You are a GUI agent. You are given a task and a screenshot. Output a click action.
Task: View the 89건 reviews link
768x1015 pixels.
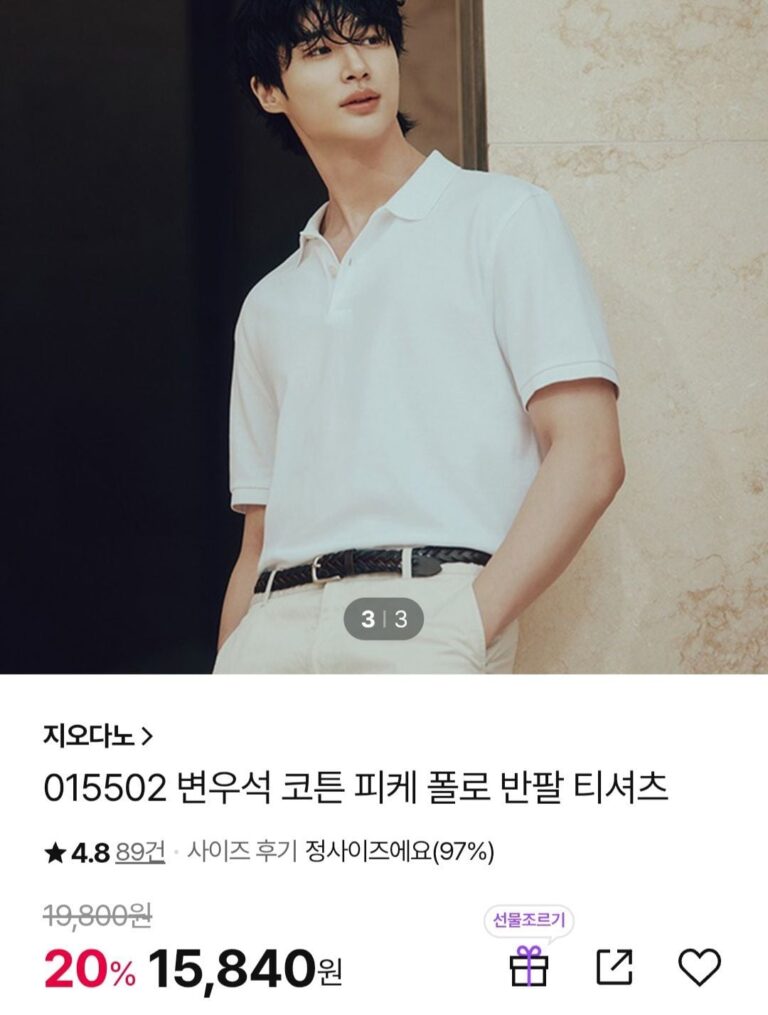click(140, 852)
